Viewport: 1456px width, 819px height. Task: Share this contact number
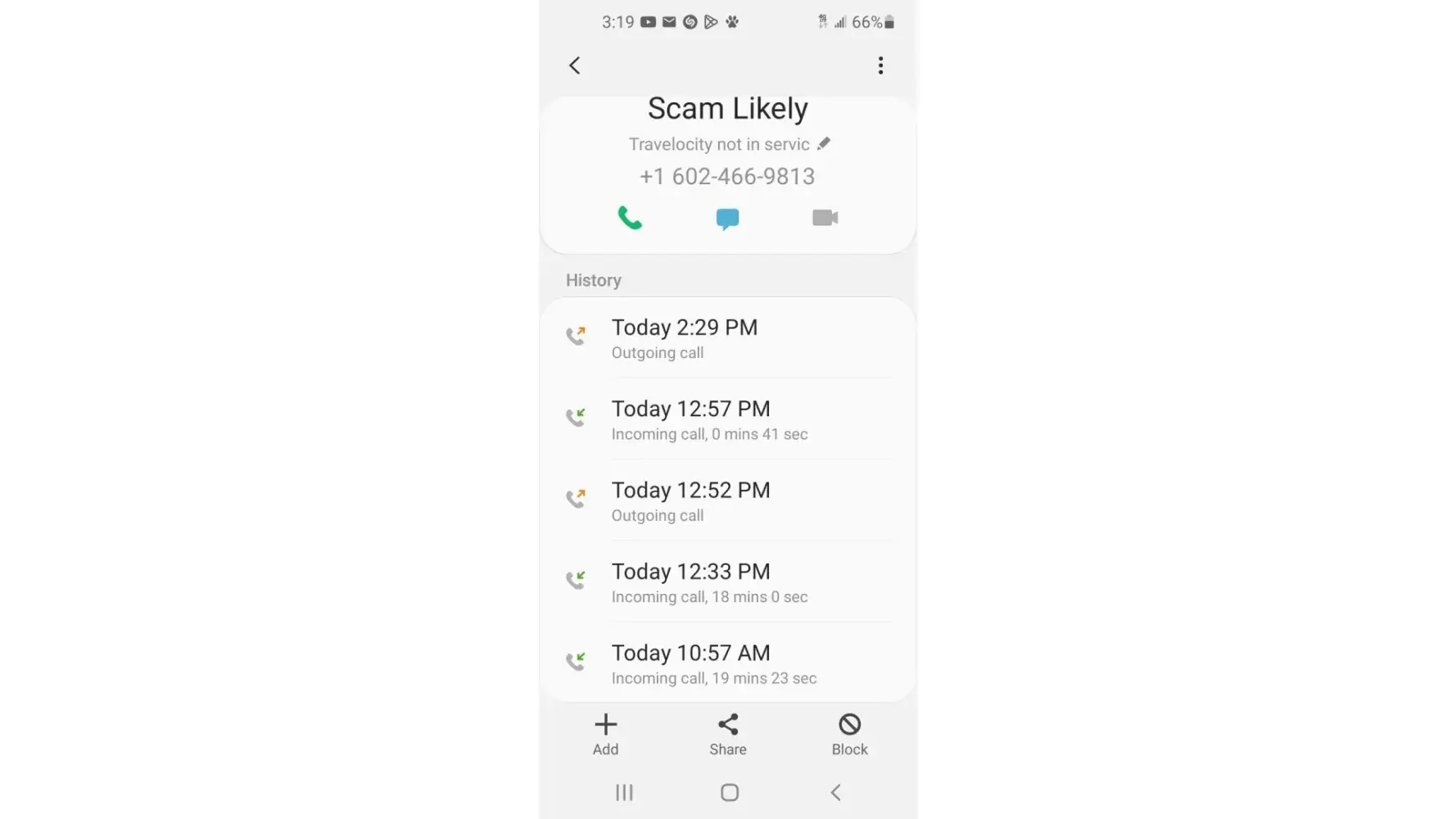point(728,734)
